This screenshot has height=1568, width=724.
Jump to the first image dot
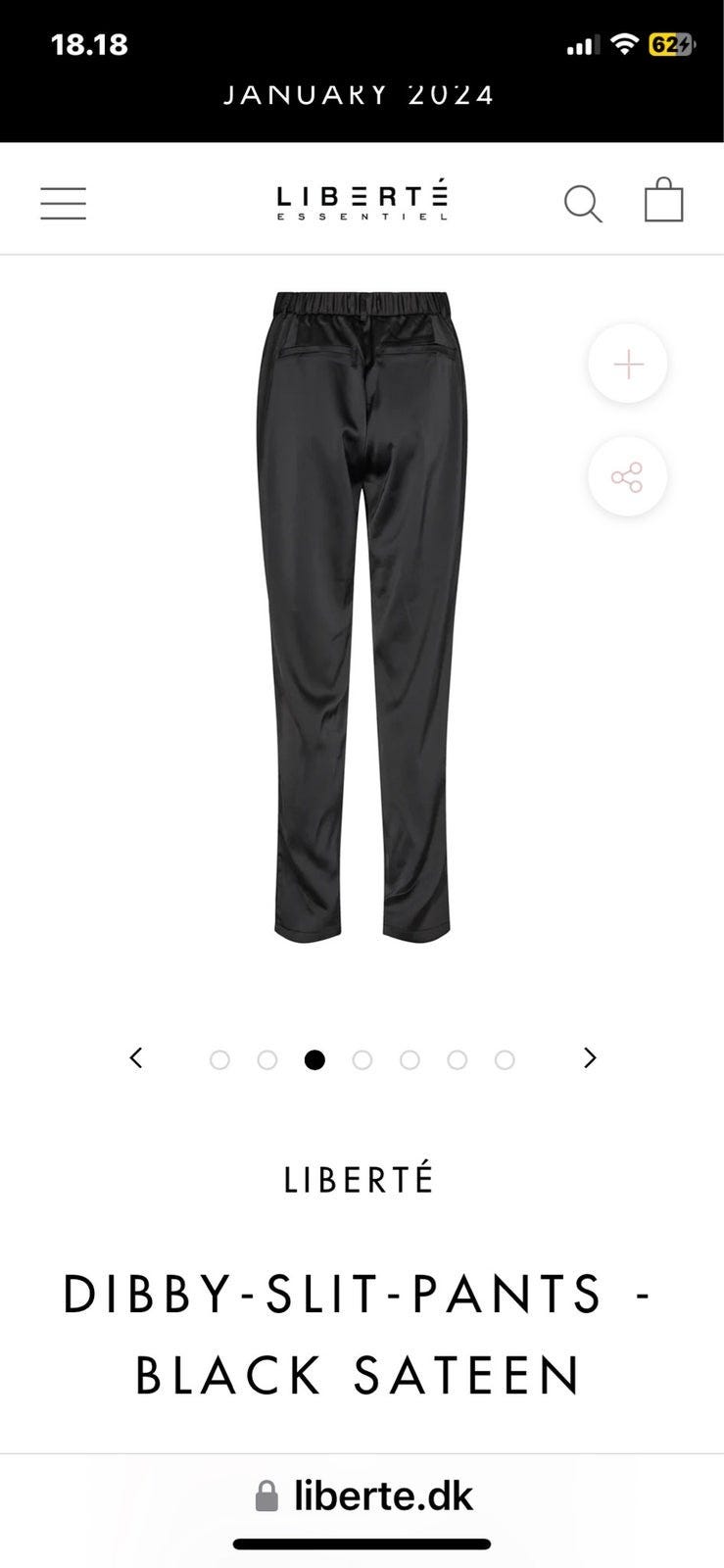click(x=219, y=1059)
